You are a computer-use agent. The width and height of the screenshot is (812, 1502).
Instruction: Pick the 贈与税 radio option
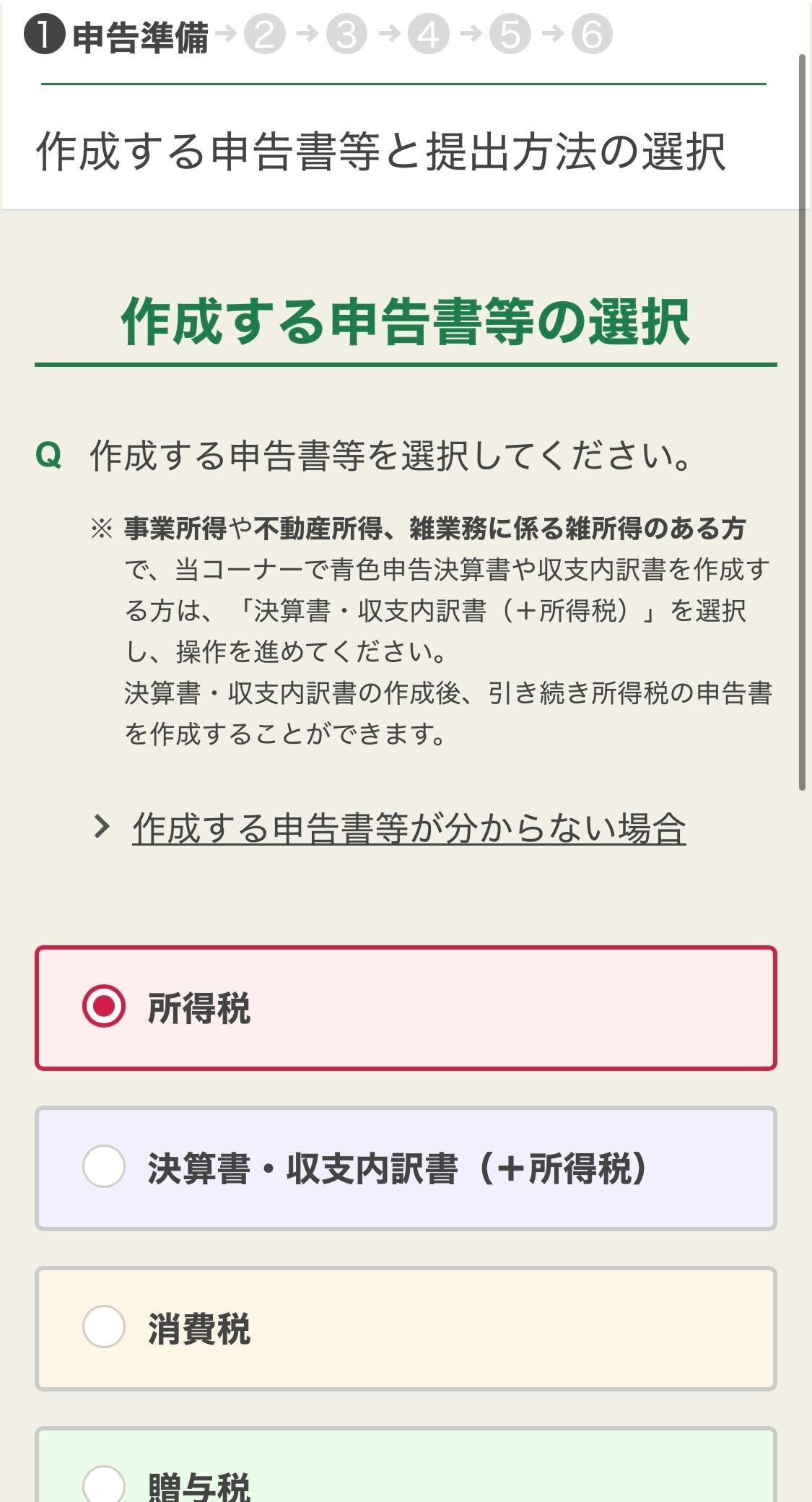click(104, 1484)
